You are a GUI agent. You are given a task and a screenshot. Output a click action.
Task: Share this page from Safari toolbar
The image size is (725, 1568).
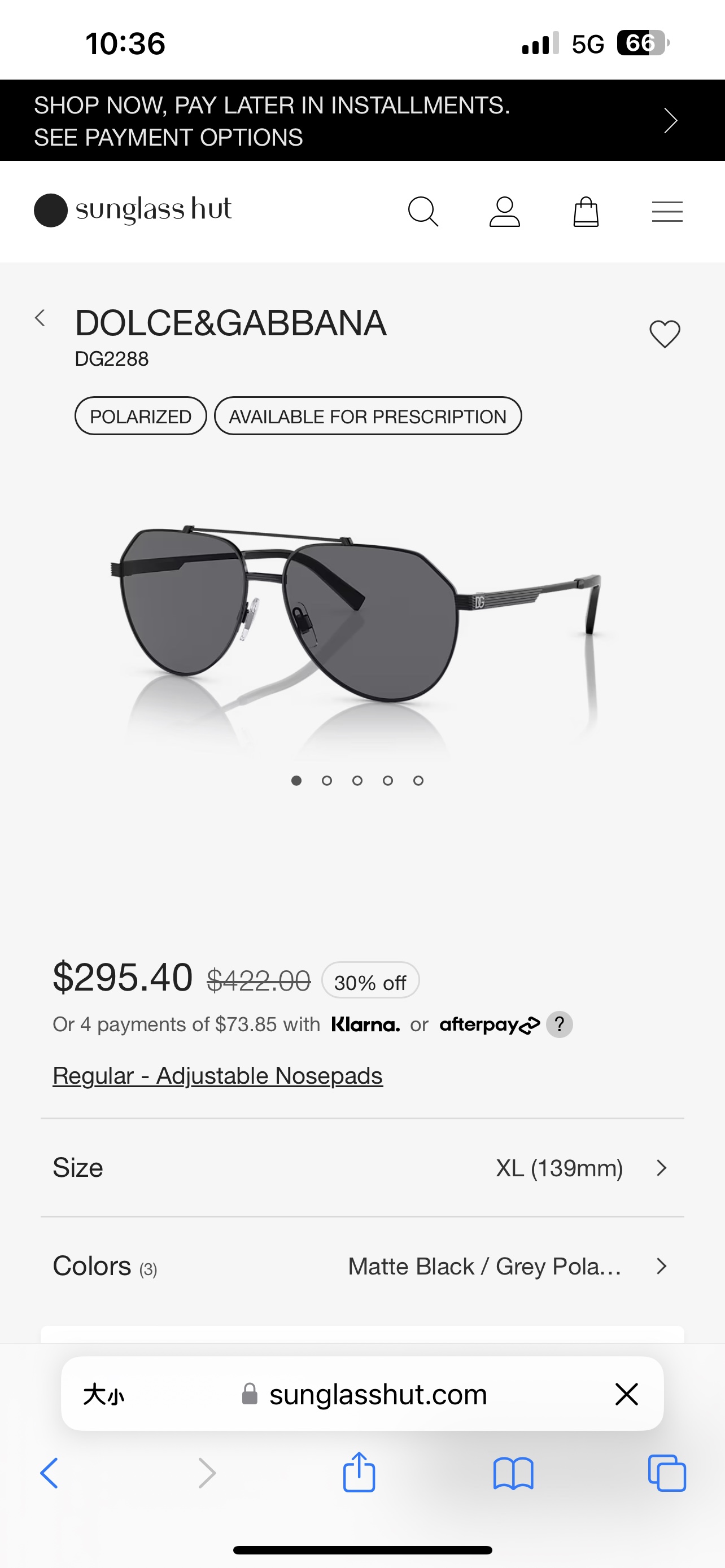coord(359,1473)
